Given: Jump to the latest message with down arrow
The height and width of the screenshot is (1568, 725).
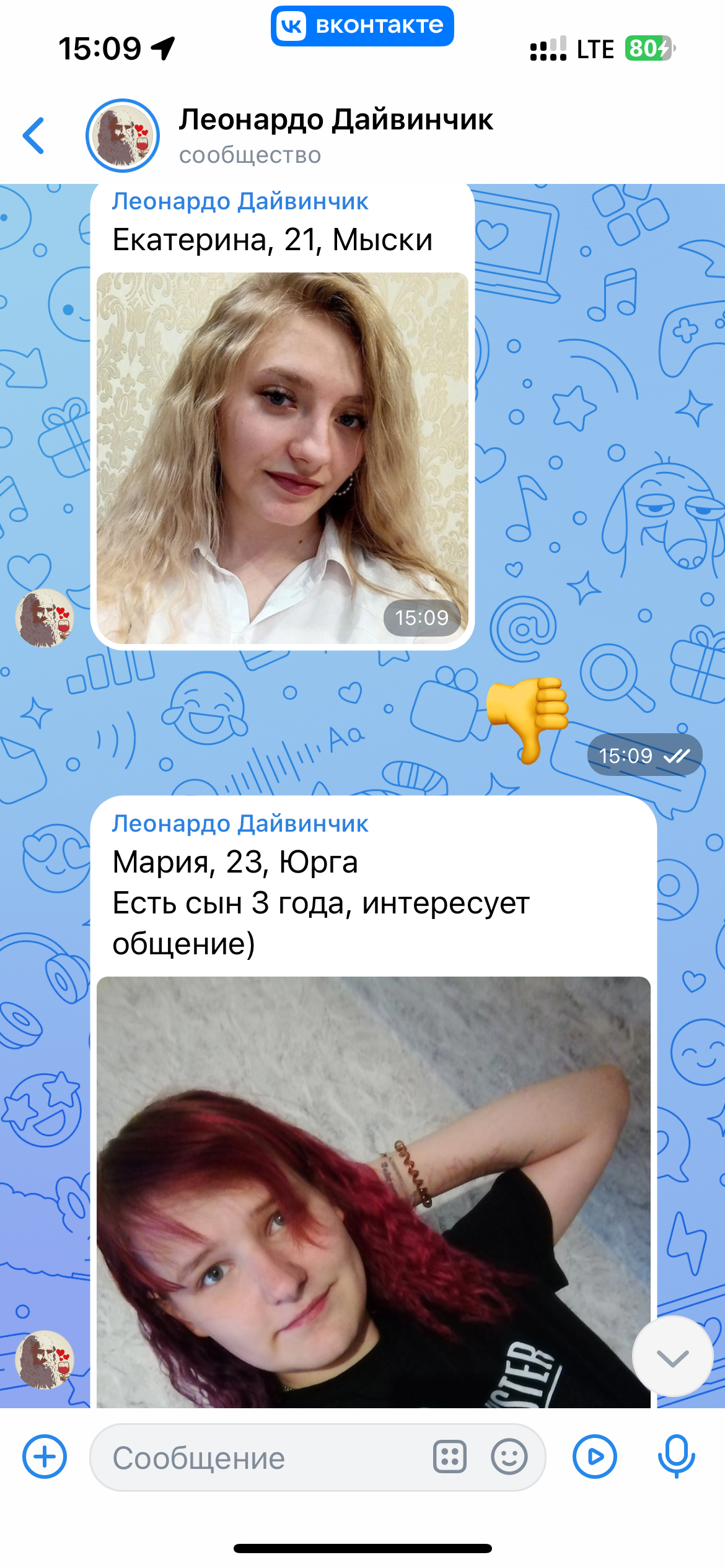Looking at the screenshot, I should click(x=672, y=1358).
